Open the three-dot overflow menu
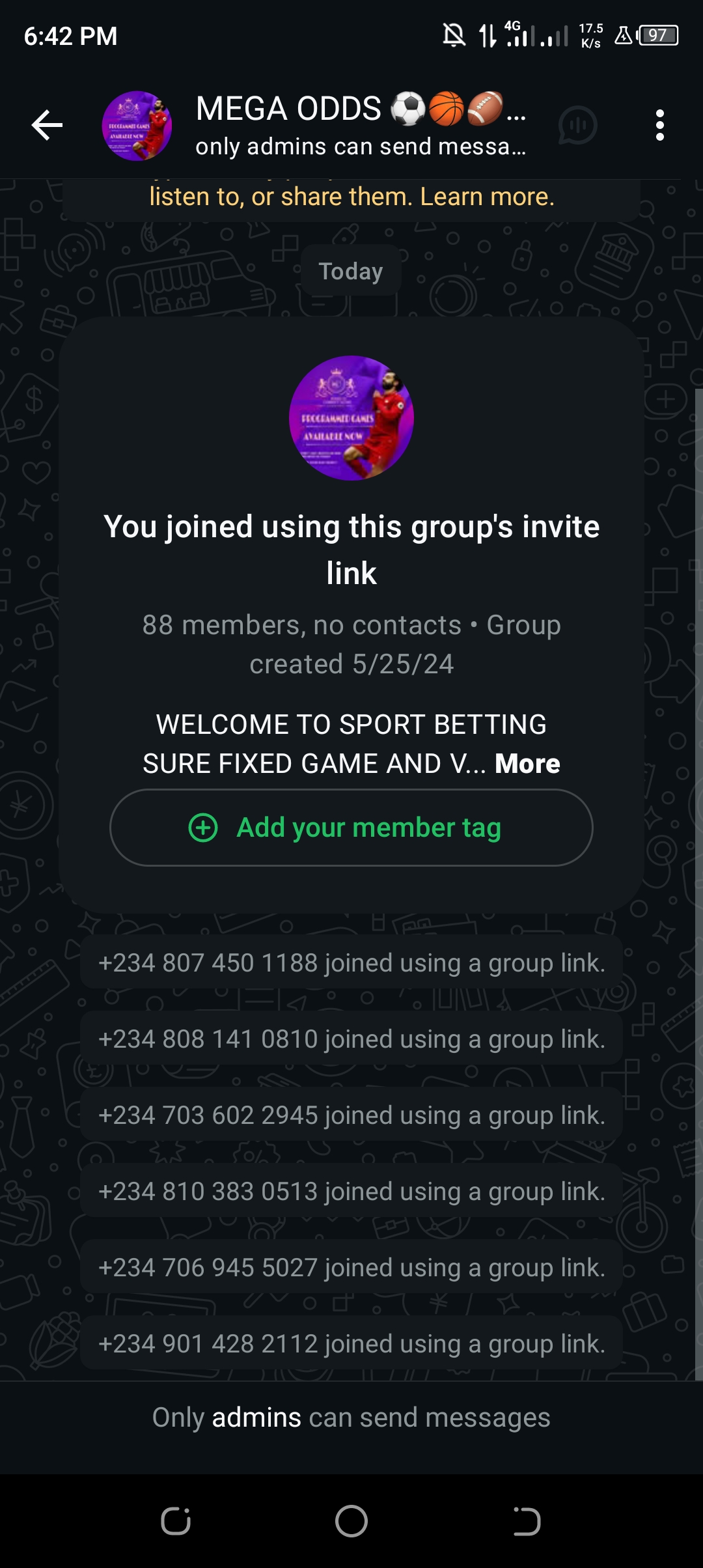This screenshot has width=703, height=1568. pos(659,125)
